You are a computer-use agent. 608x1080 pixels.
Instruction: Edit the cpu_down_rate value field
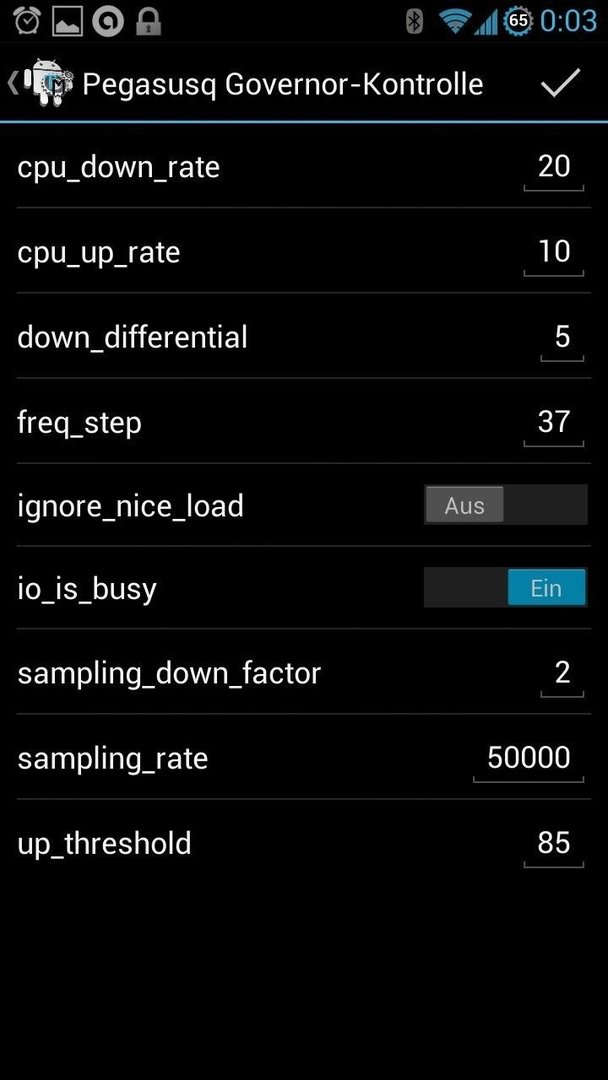pos(554,167)
